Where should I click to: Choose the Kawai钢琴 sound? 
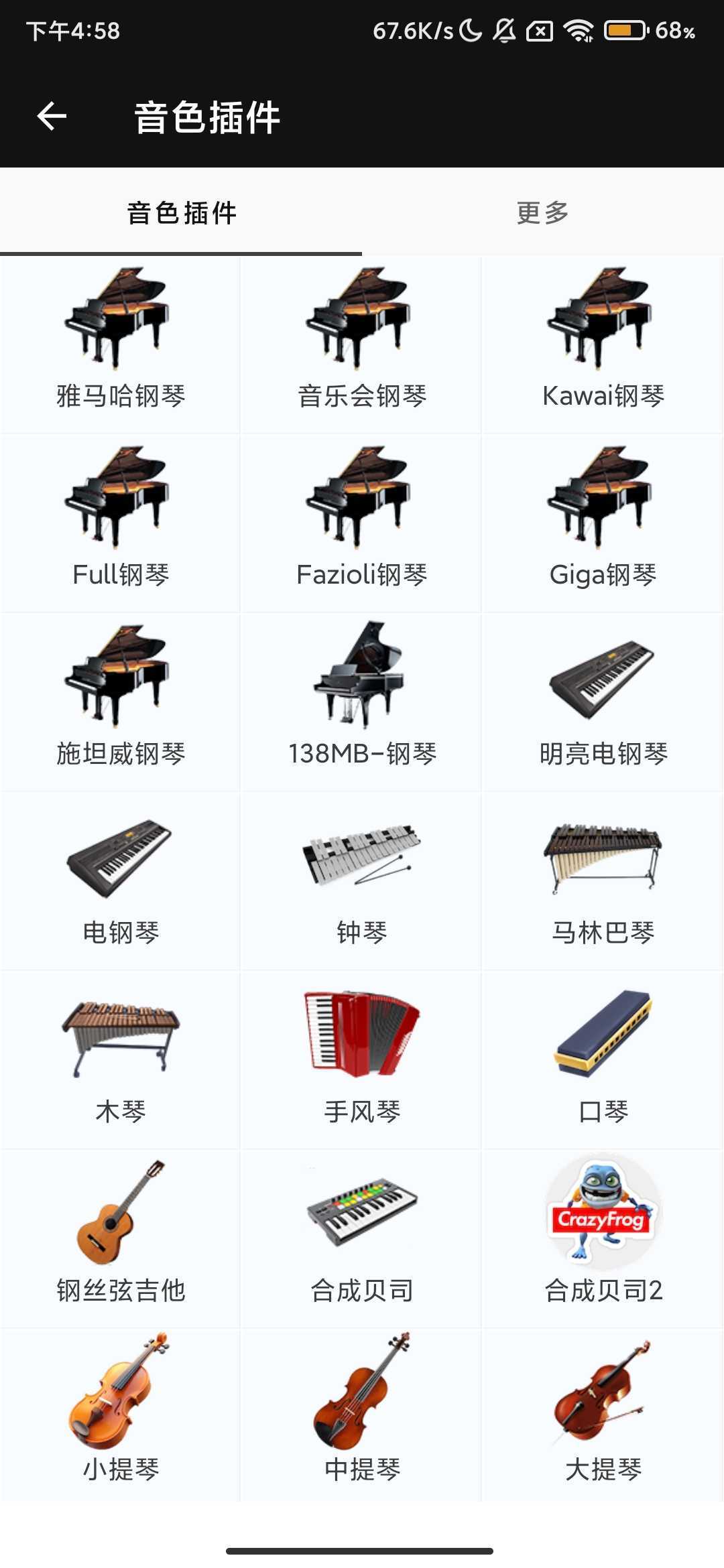pos(603,344)
